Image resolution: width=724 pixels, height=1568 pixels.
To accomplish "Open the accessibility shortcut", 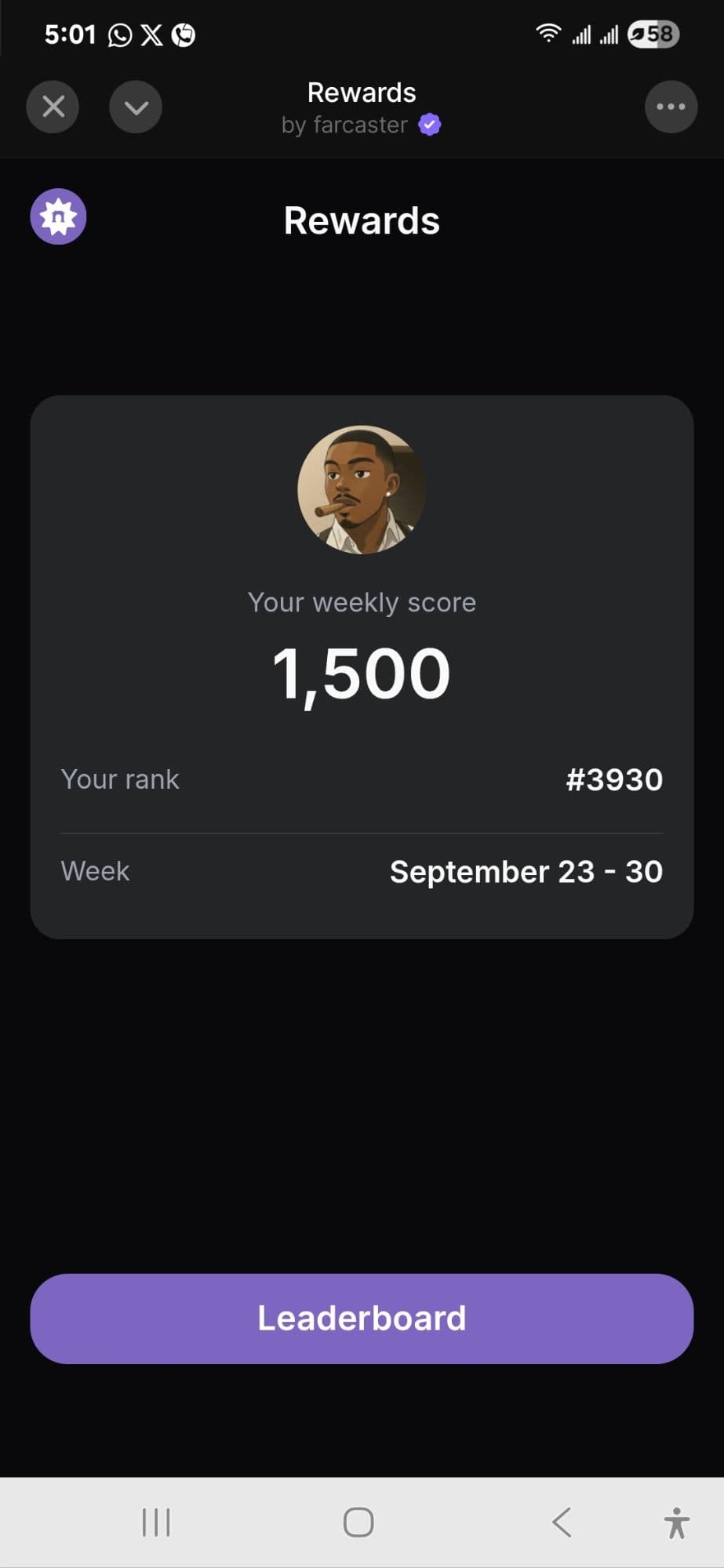I will click(x=676, y=1523).
